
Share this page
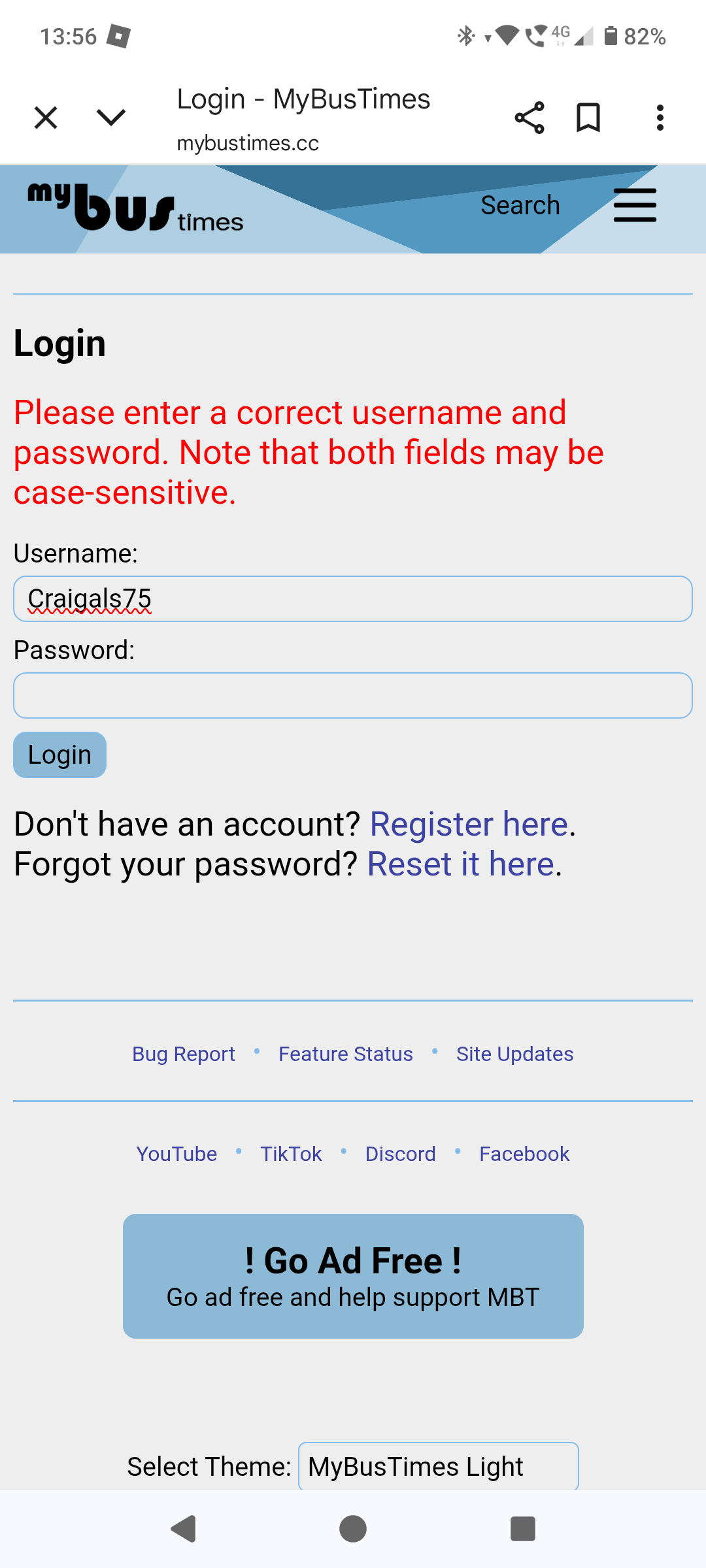(529, 118)
